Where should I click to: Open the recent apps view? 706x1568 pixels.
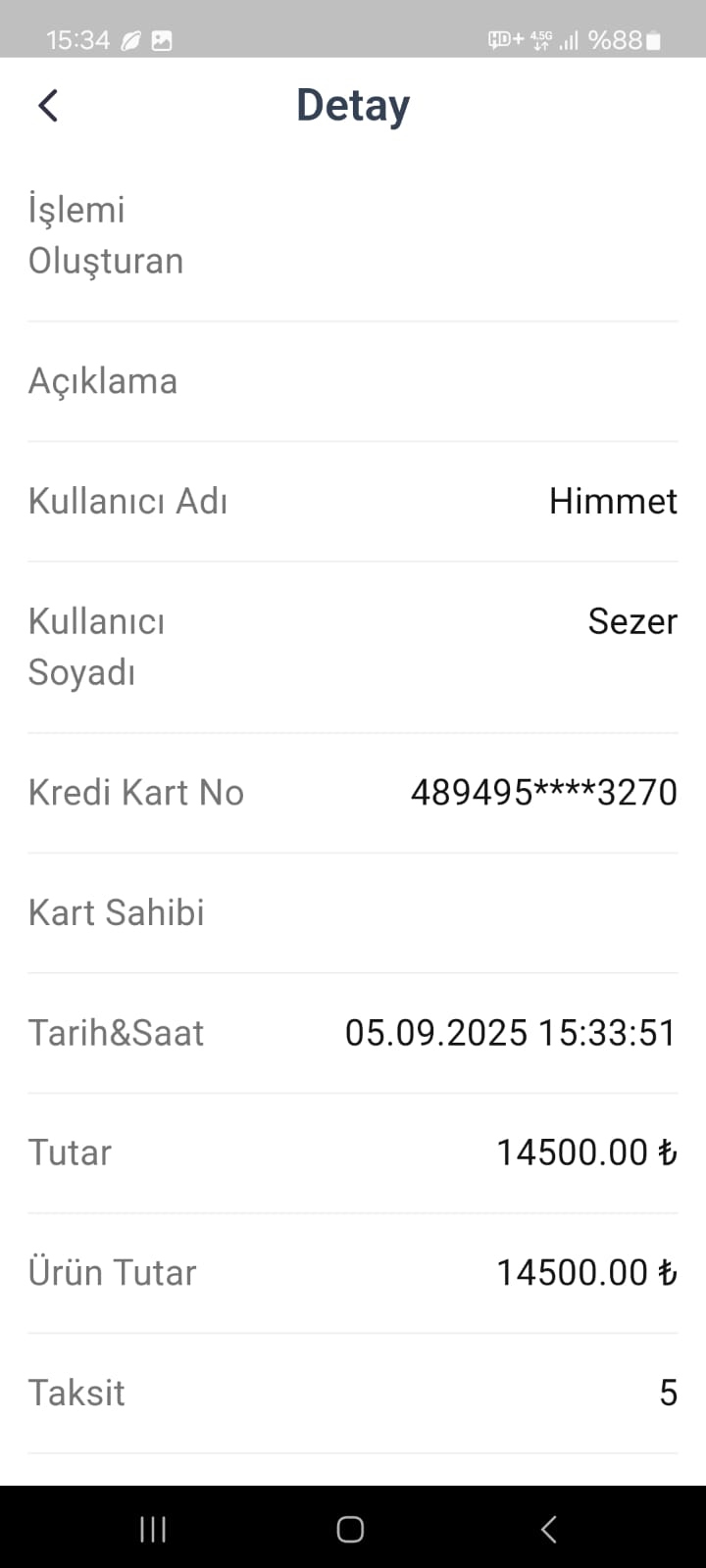point(153,1529)
